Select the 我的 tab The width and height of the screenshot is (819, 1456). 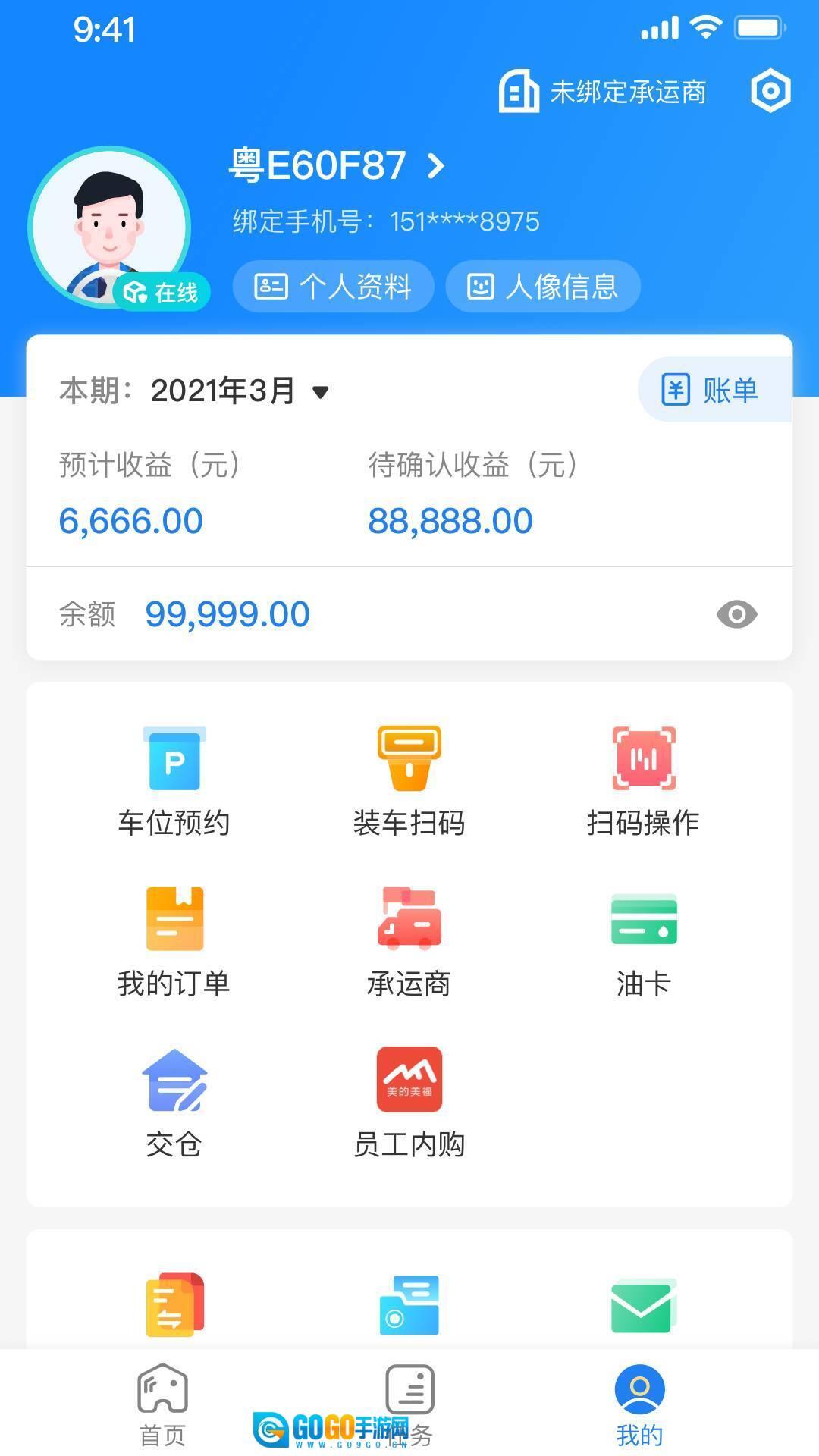pyautogui.click(x=639, y=1403)
